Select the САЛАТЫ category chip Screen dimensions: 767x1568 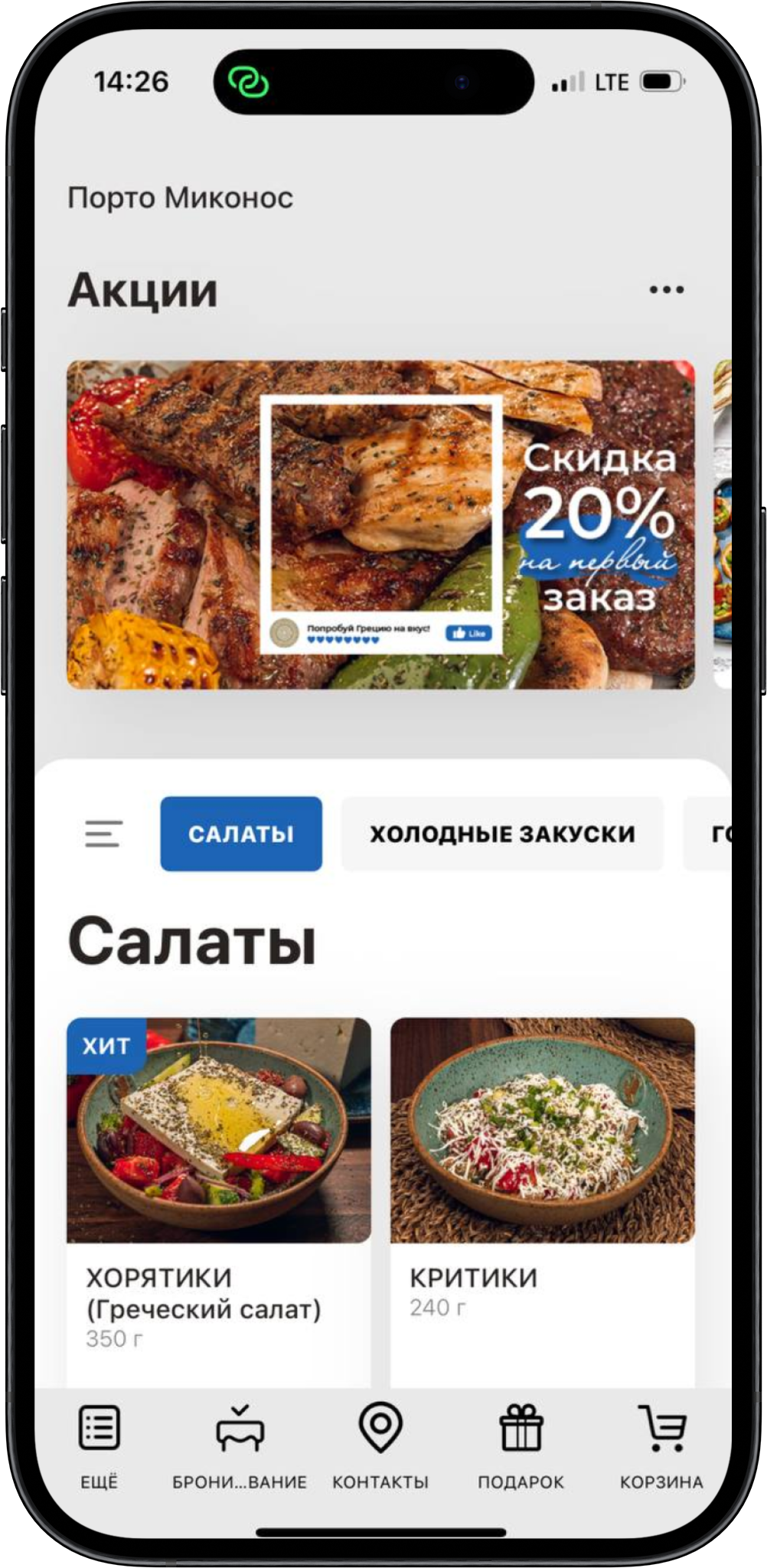241,834
